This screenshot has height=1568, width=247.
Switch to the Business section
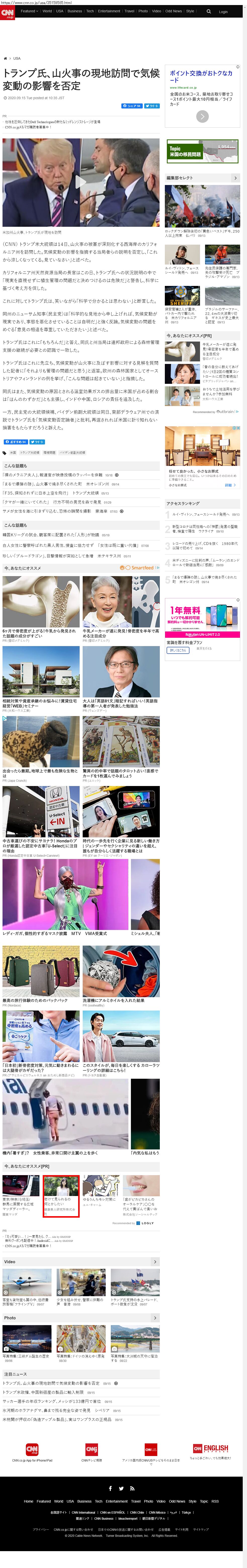tap(75, 11)
